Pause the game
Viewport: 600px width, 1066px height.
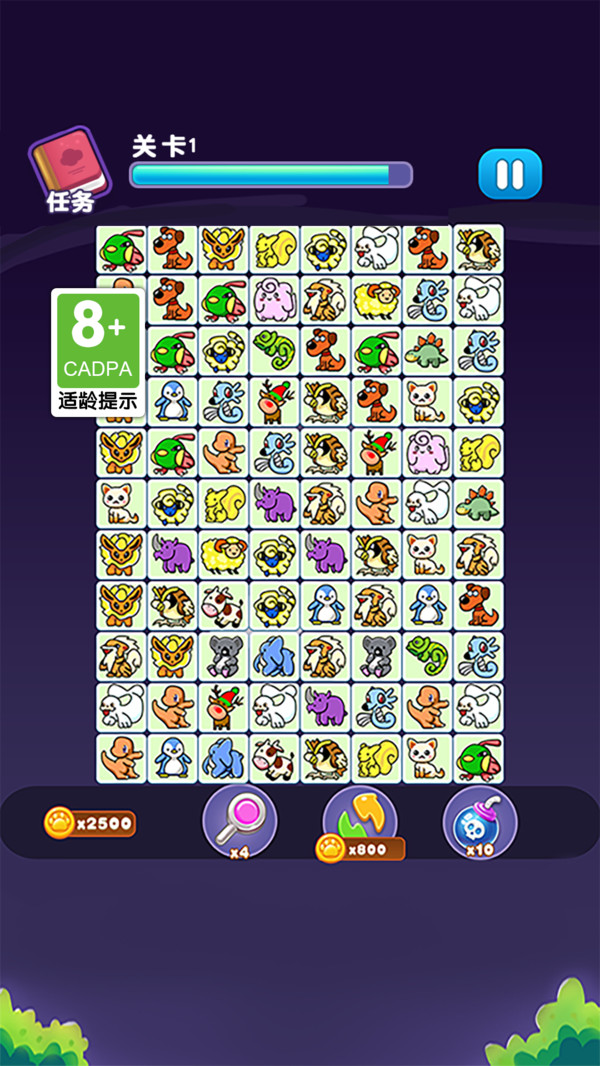click(510, 174)
